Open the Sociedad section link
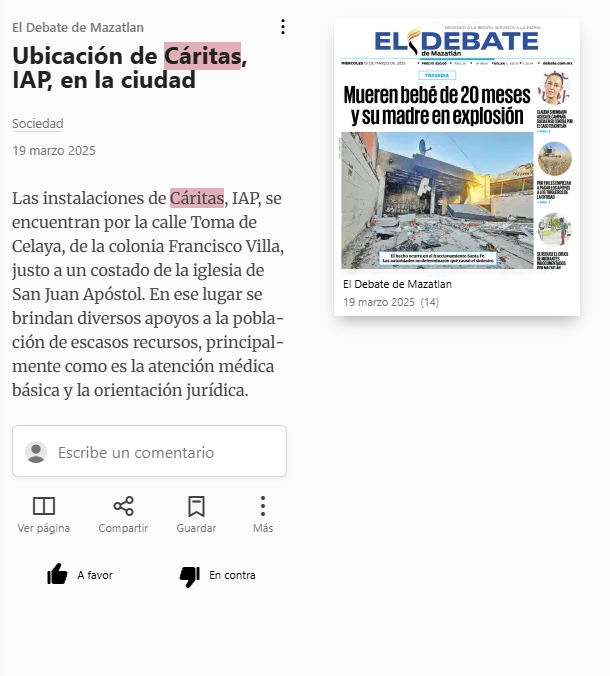610x676 pixels. (38, 123)
